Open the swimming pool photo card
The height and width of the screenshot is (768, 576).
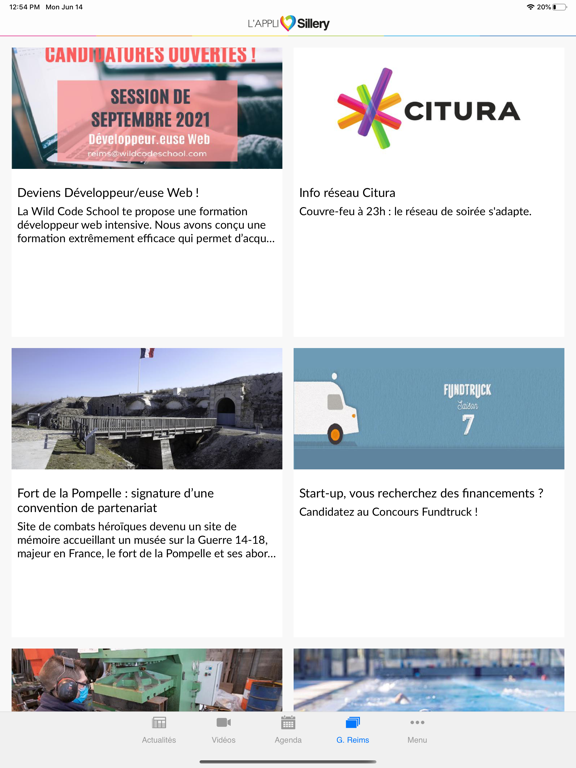click(x=429, y=680)
